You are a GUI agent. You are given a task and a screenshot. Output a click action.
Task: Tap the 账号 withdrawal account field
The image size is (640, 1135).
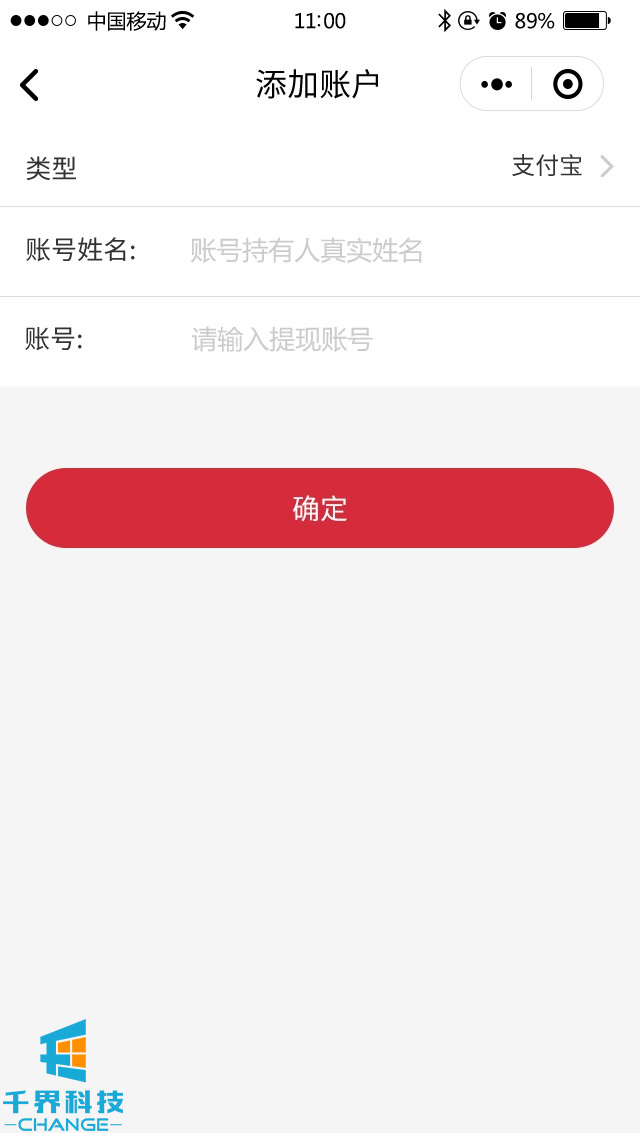tap(400, 340)
